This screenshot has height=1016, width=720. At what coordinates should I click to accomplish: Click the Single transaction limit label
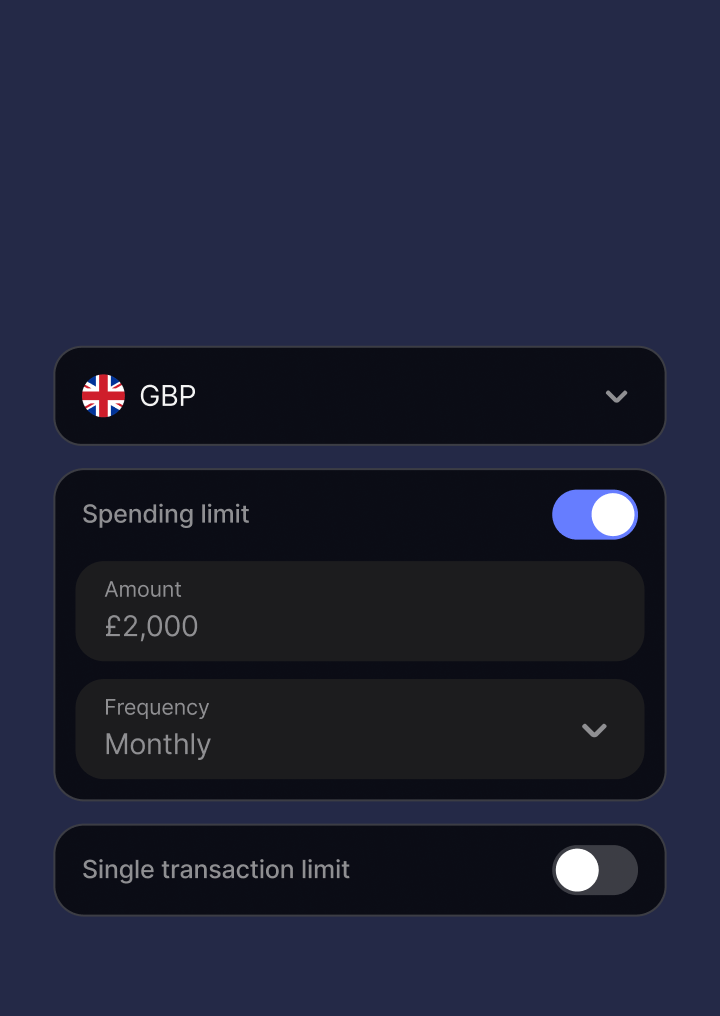216,870
